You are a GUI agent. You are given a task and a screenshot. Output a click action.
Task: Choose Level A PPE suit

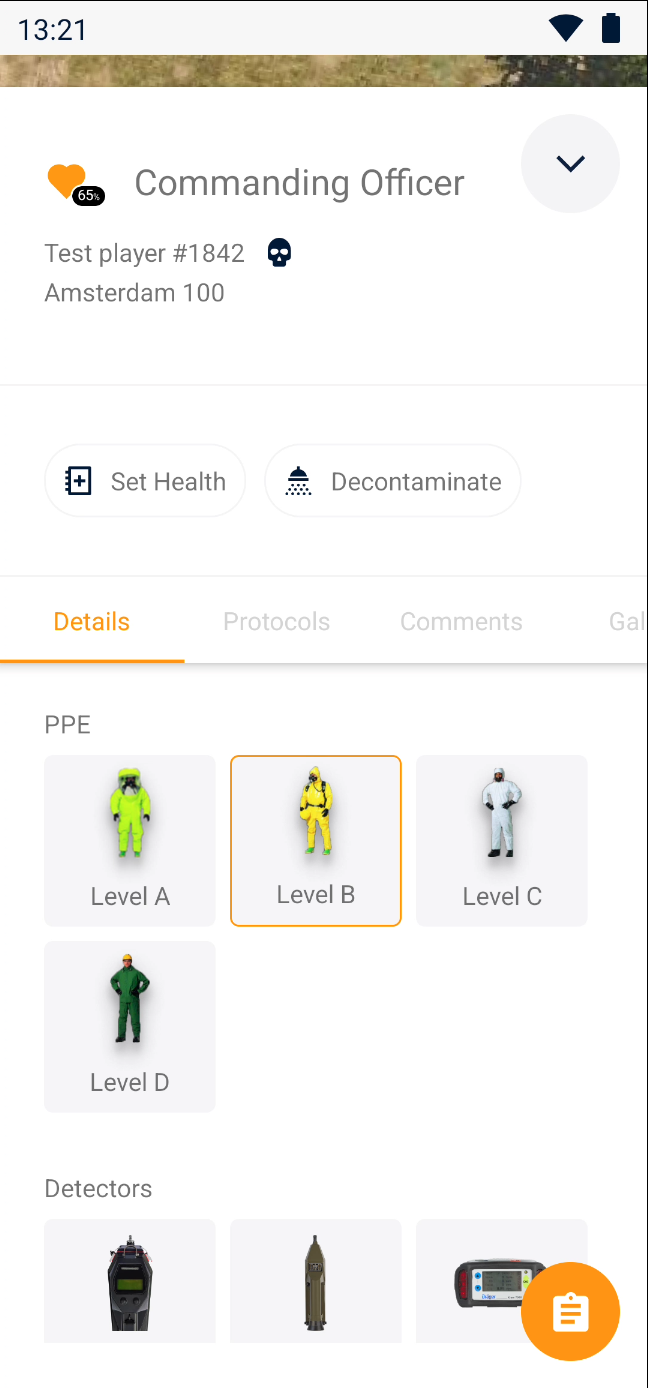130,840
